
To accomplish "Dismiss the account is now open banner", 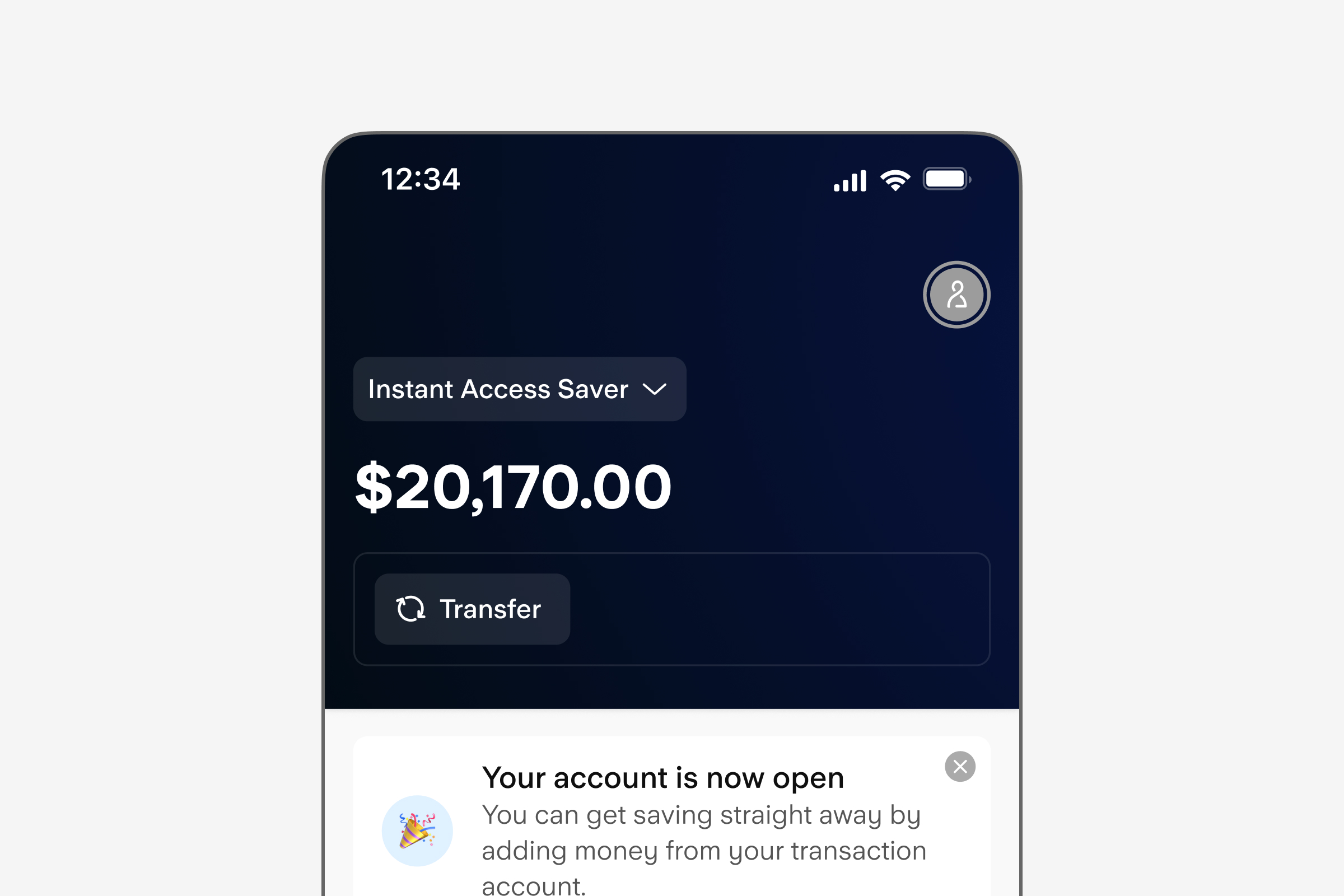I will (960, 766).
